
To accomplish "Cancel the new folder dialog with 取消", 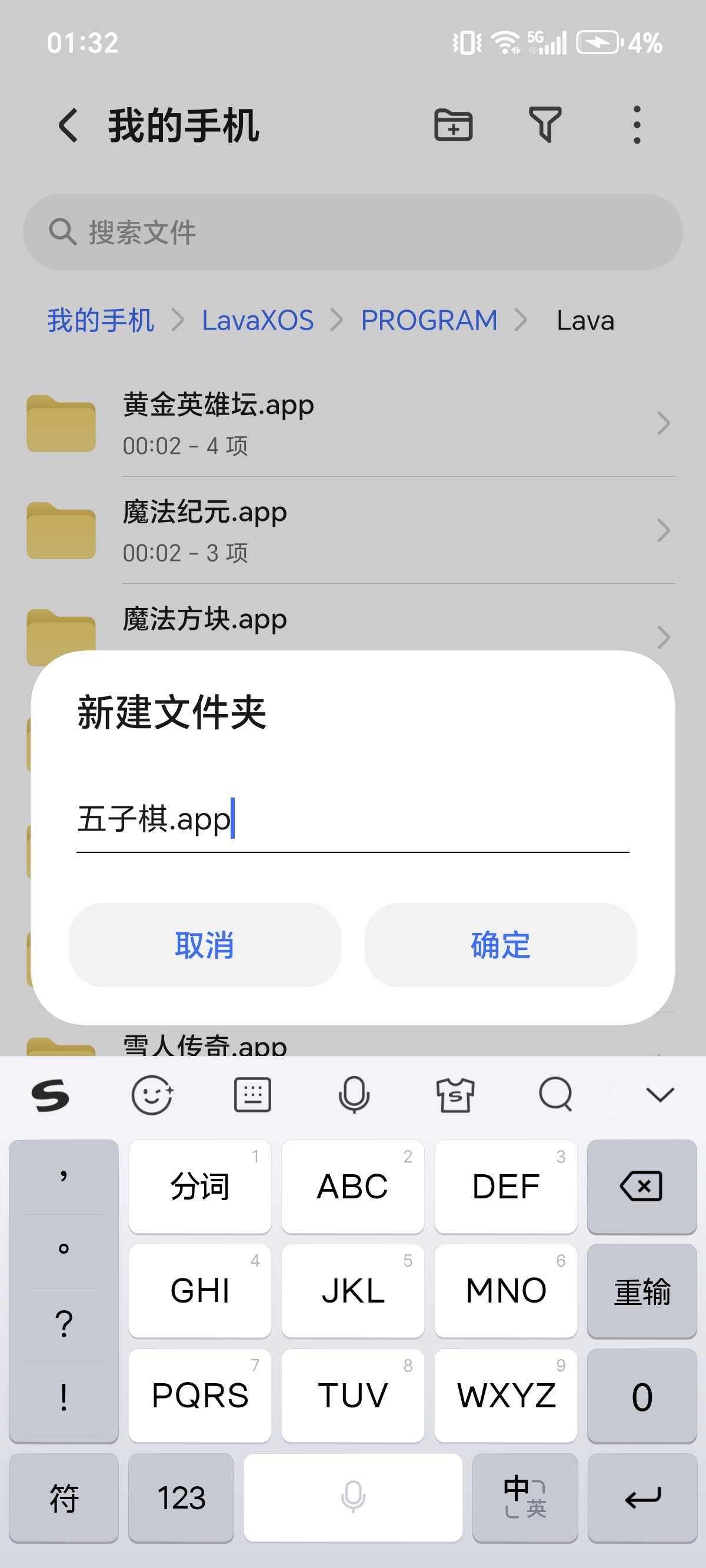I will [x=205, y=945].
